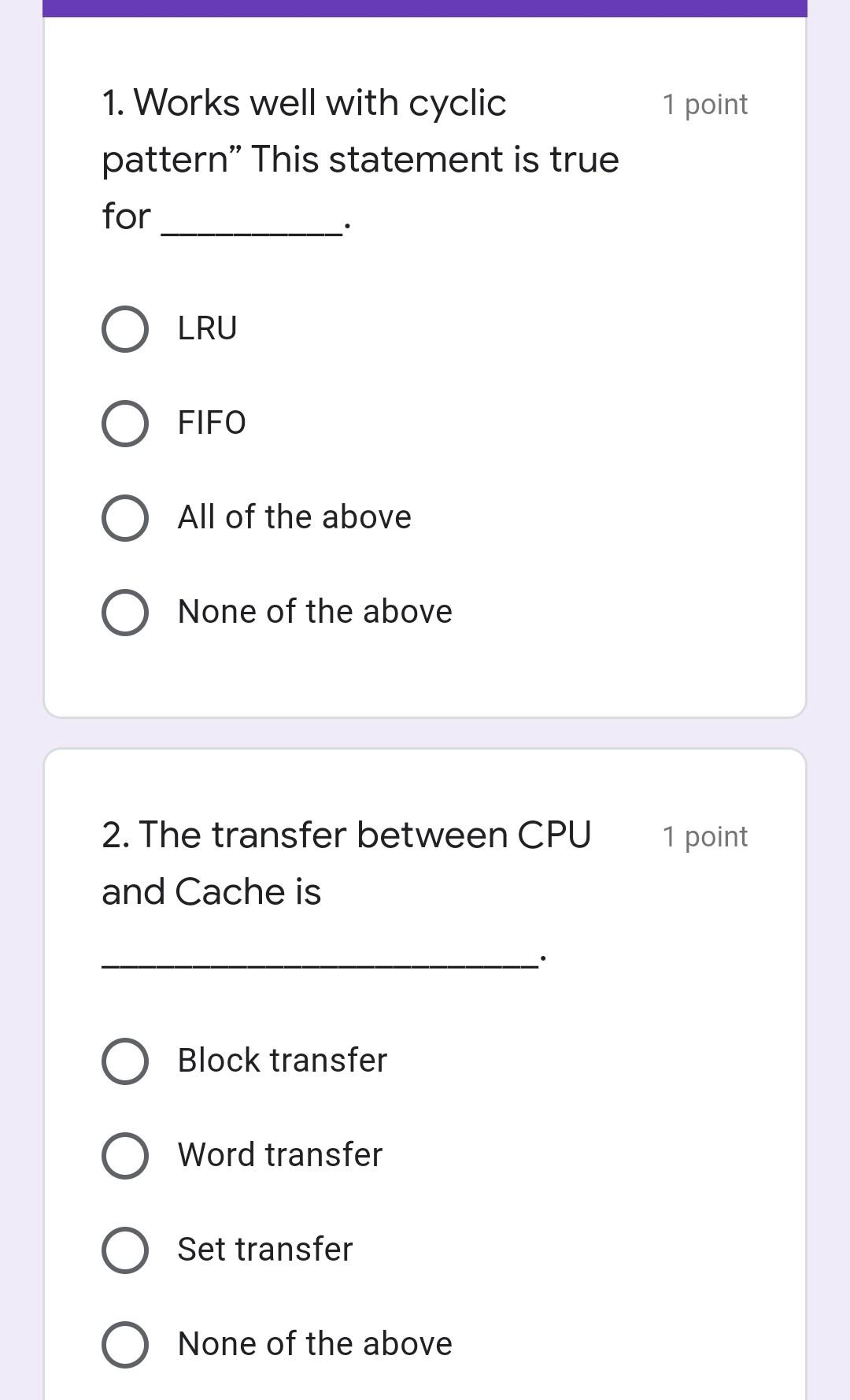Image resolution: width=850 pixels, height=1400 pixels.
Task: Choose Word transfer option
Action: [x=125, y=1156]
